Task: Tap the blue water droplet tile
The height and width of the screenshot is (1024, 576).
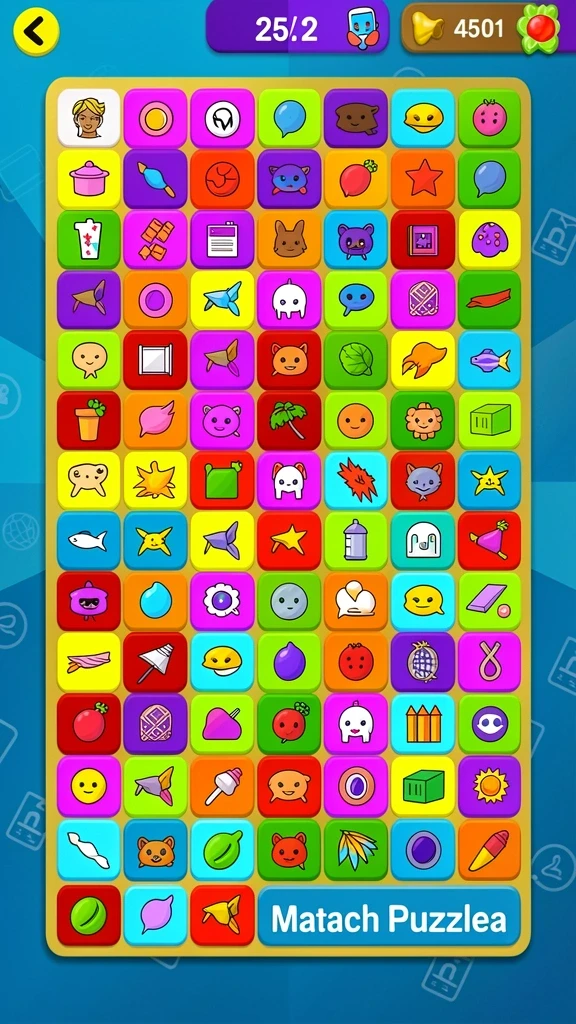Action: click(x=155, y=601)
